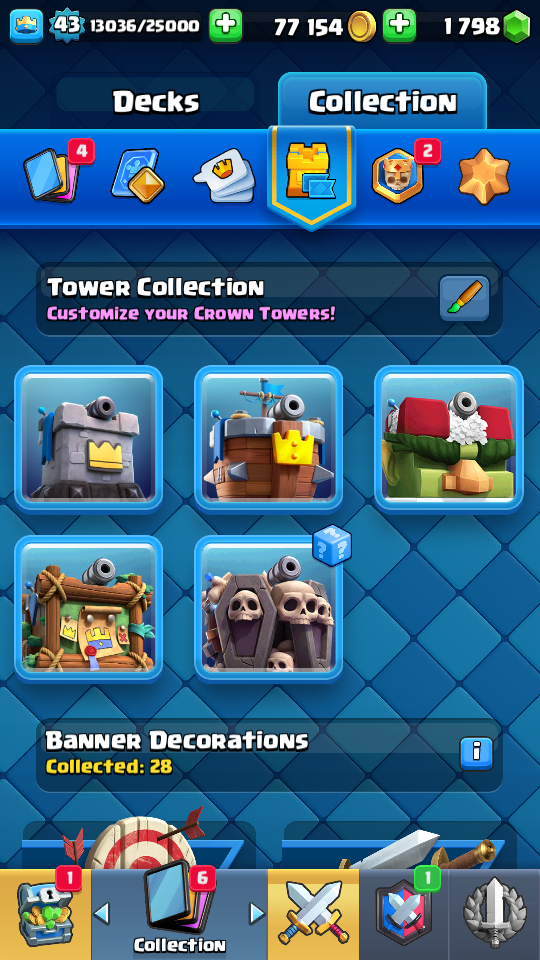Viewport: 540px width, 960px height.
Task: Open the Shop chest tab
Action: pyautogui.click(x=45, y=914)
